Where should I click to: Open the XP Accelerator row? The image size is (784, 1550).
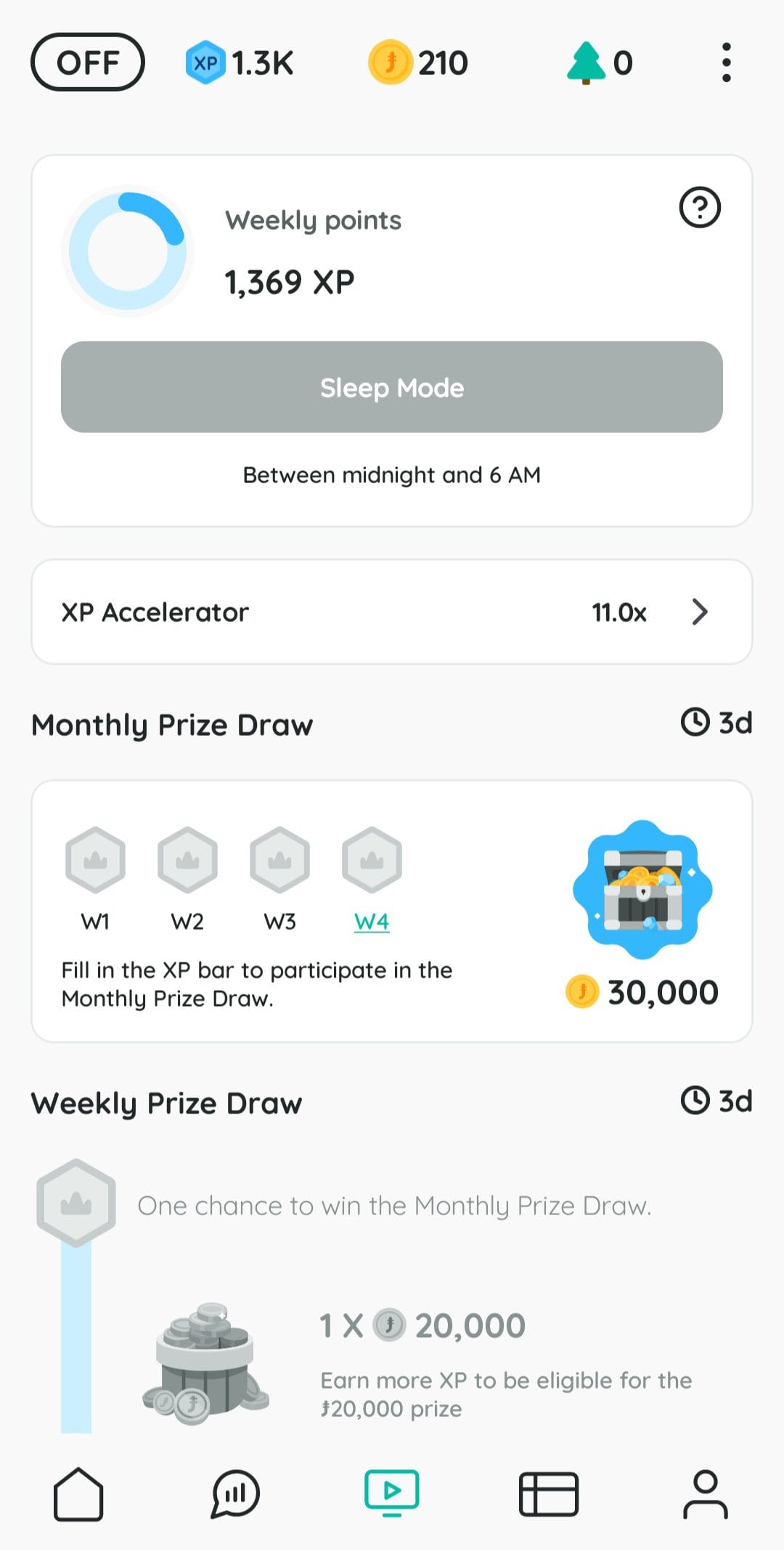(x=392, y=612)
